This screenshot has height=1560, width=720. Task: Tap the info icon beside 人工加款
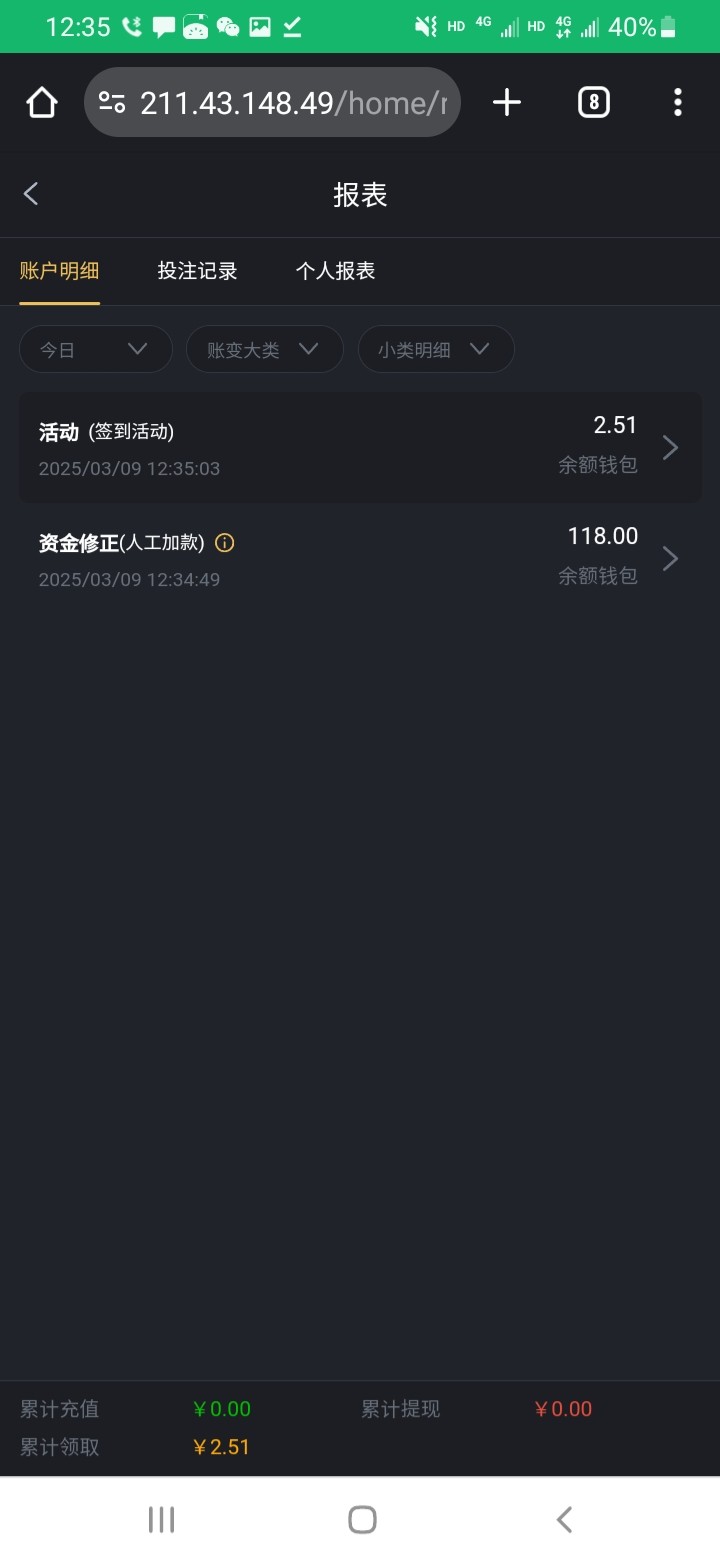[x=225, y=543]
